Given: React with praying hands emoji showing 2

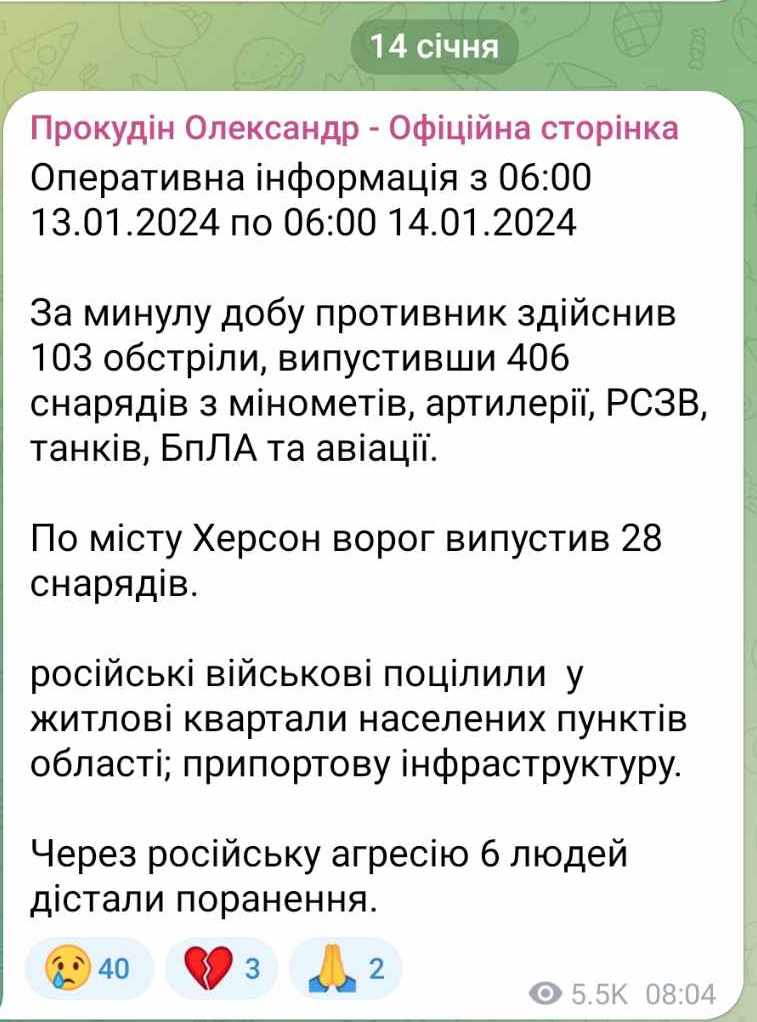Looking at the screenshot, I should click(x=343, y=967).
